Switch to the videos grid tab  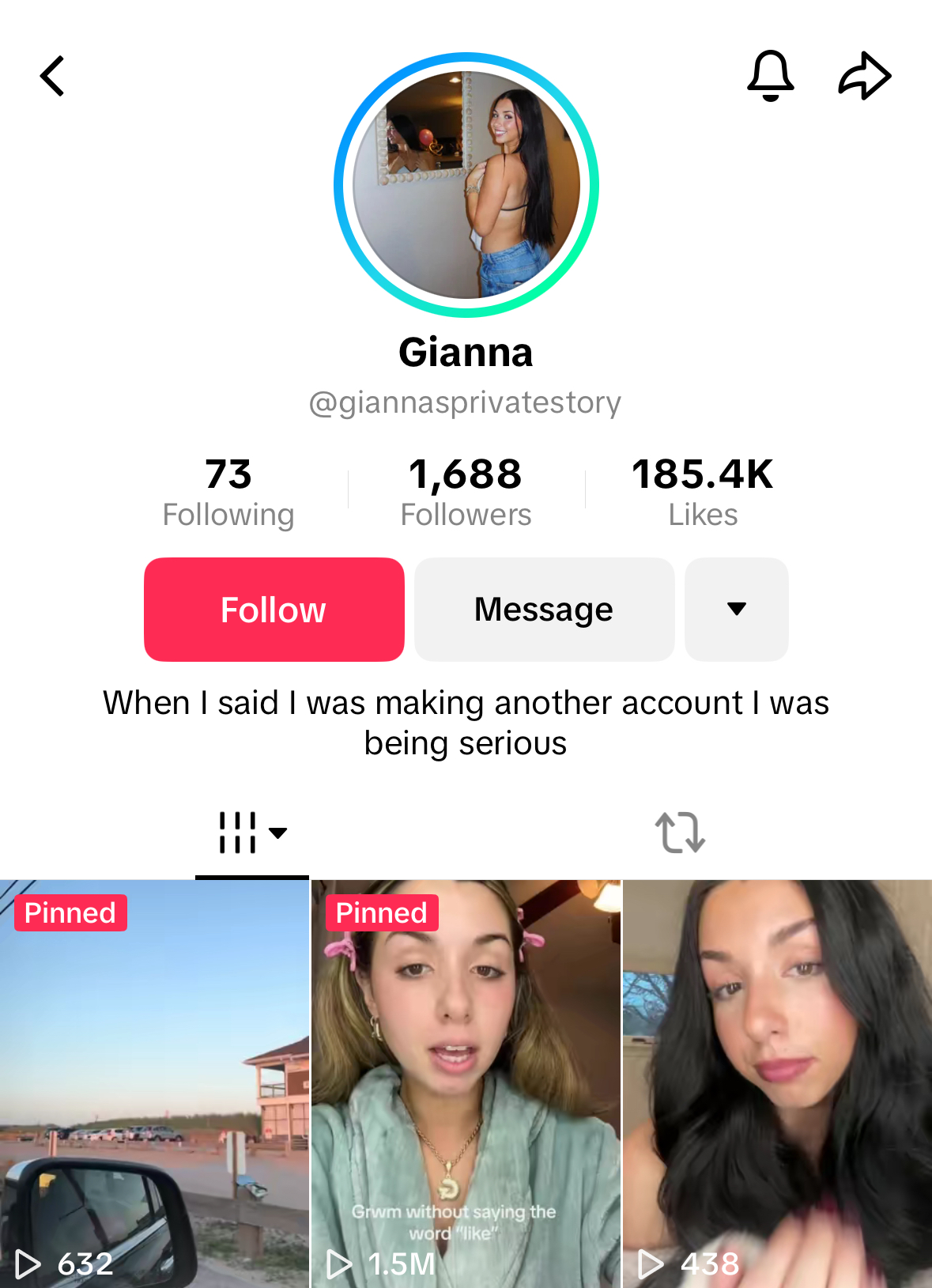[251, 833]
